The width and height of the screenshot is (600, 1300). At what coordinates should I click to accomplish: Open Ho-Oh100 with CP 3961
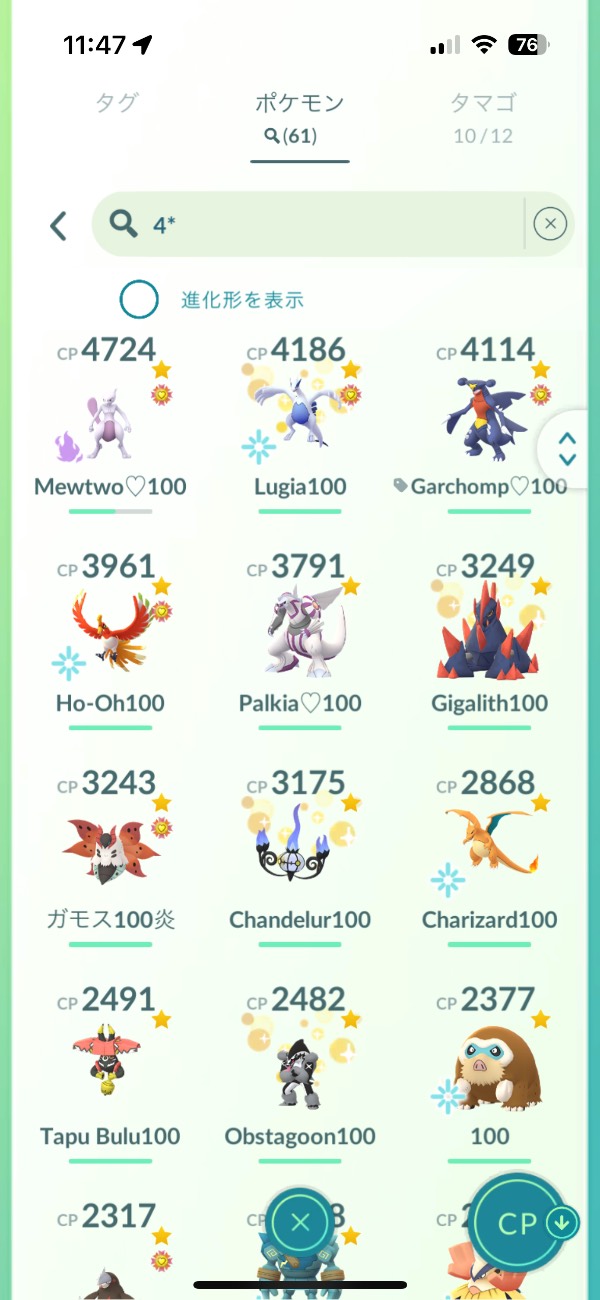coord(110,640)
